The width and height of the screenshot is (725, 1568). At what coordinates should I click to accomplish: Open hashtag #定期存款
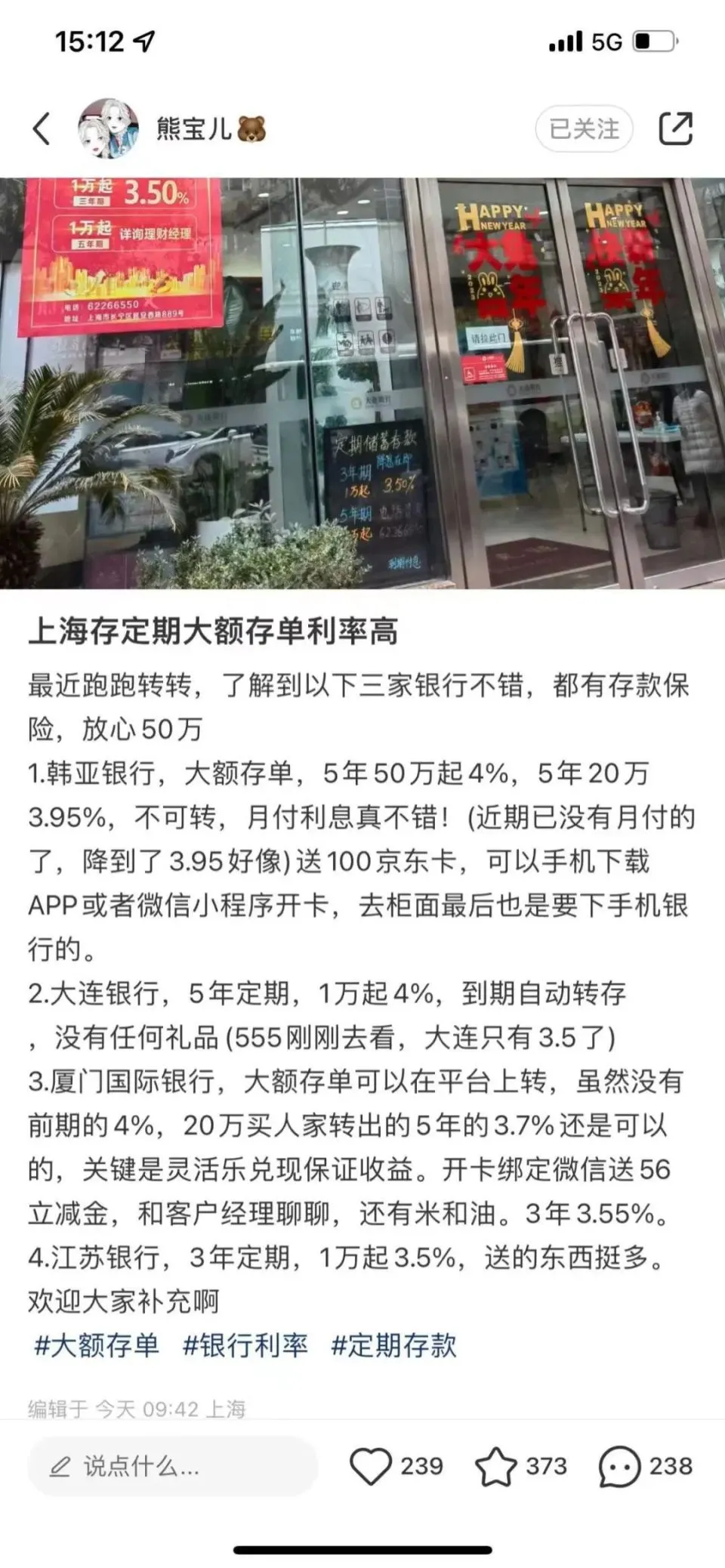(393, 1344)
